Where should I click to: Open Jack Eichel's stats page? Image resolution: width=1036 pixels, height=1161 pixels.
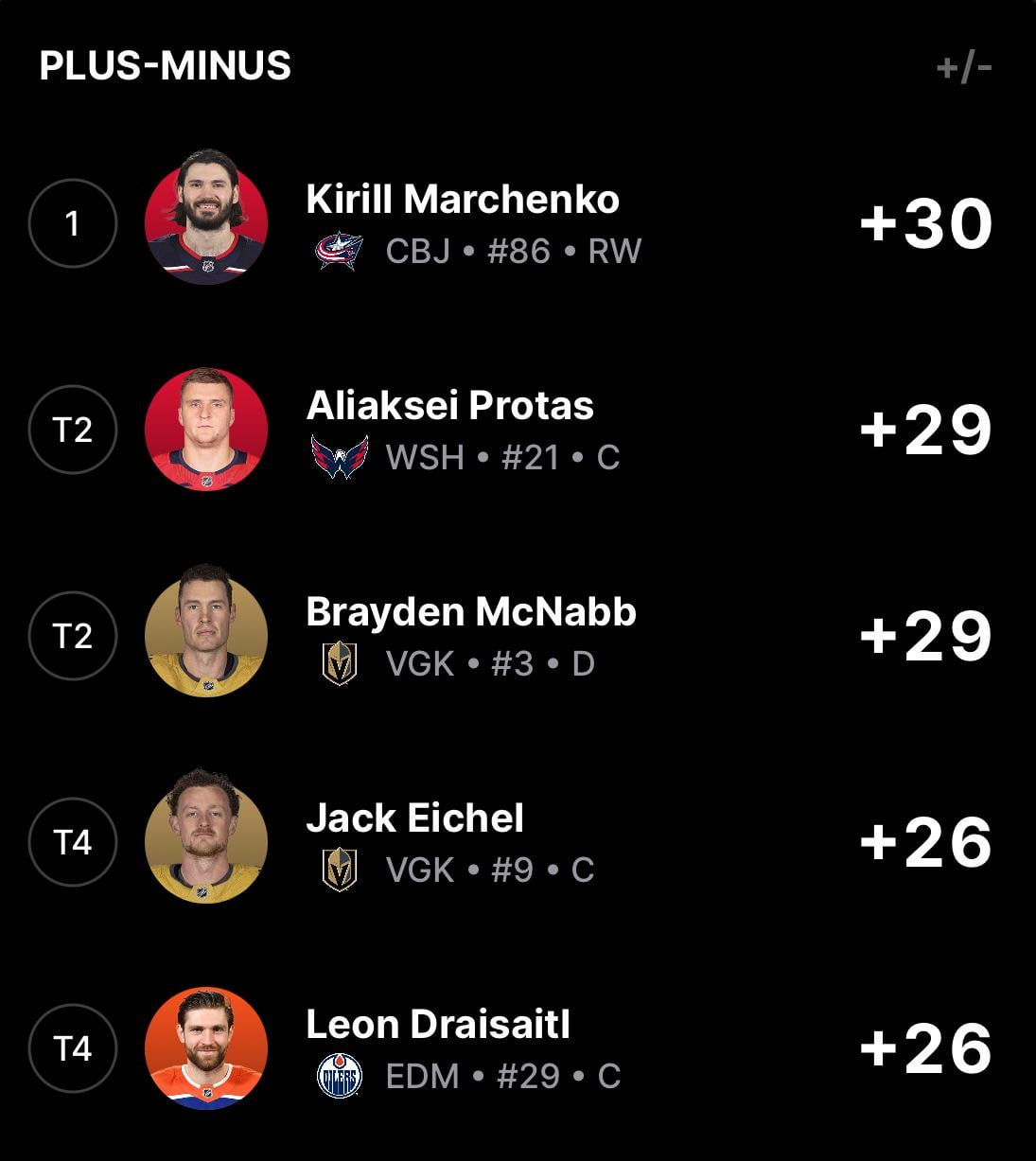(414, 819)
